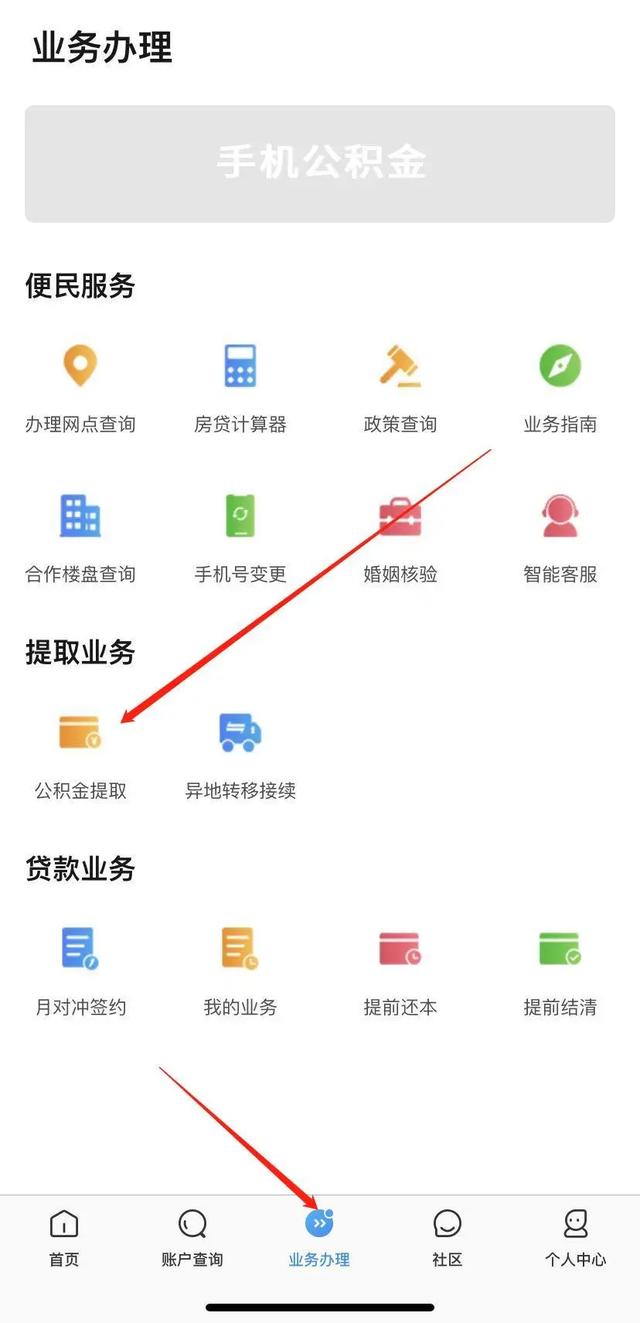
Task: Open 合作楼盘查询
Action: [80, 536]
